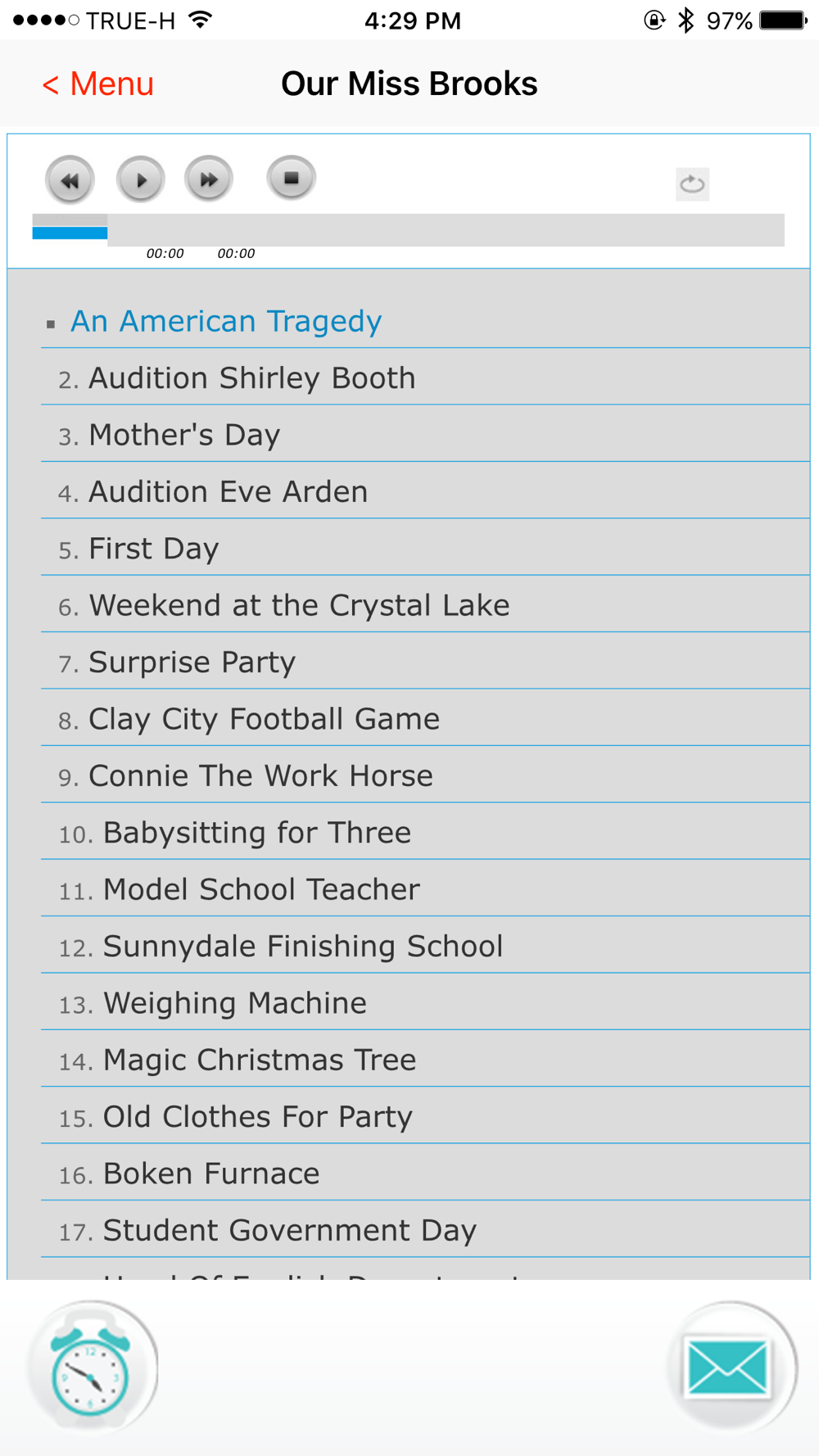The height and width of the screenshot is (1456, 819).
Task: Choose episode Audition Eve Arden
Action: (425, 491)
